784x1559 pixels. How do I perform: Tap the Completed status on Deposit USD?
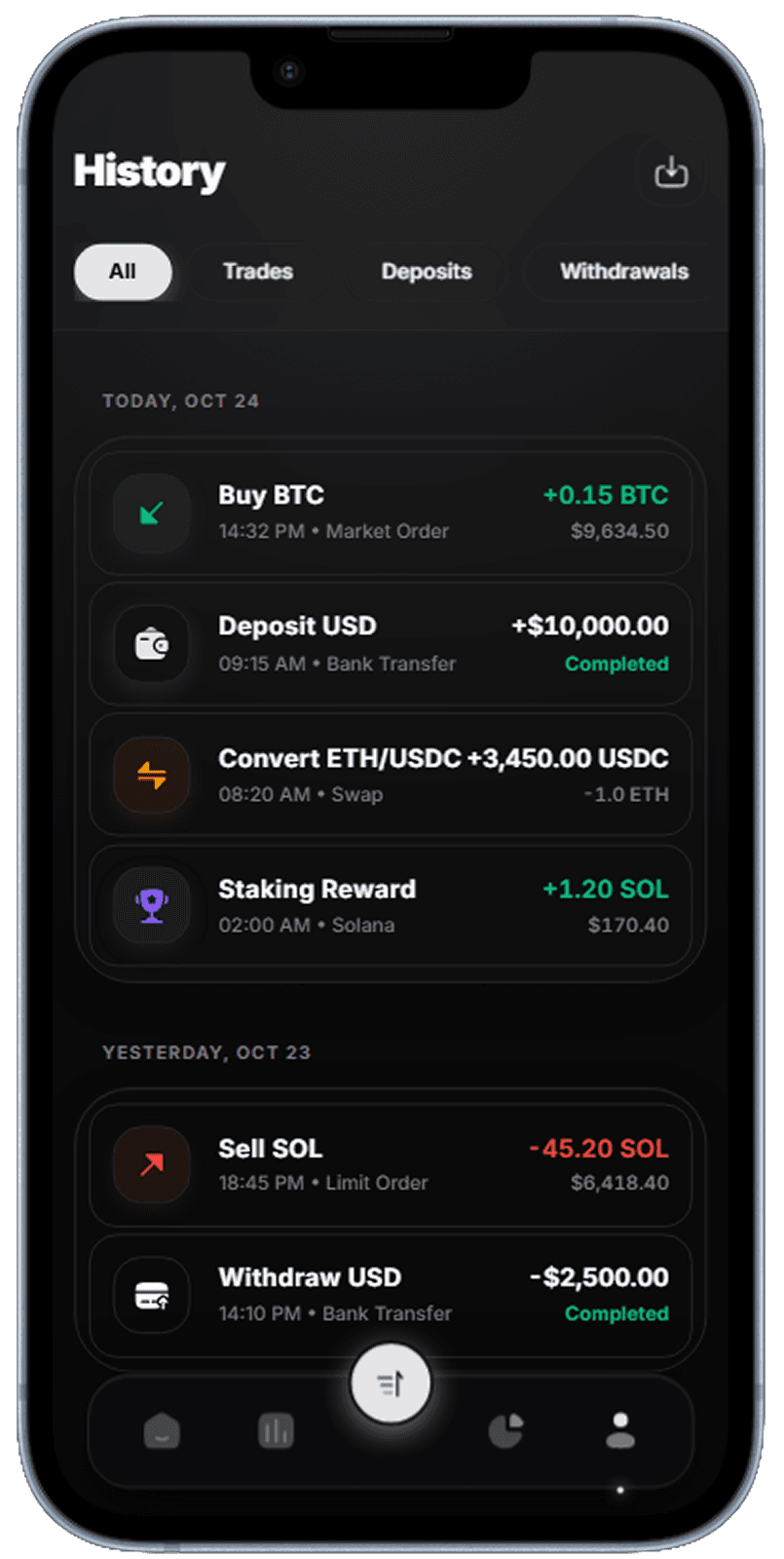pyautogui.click(x=616, y=664)
